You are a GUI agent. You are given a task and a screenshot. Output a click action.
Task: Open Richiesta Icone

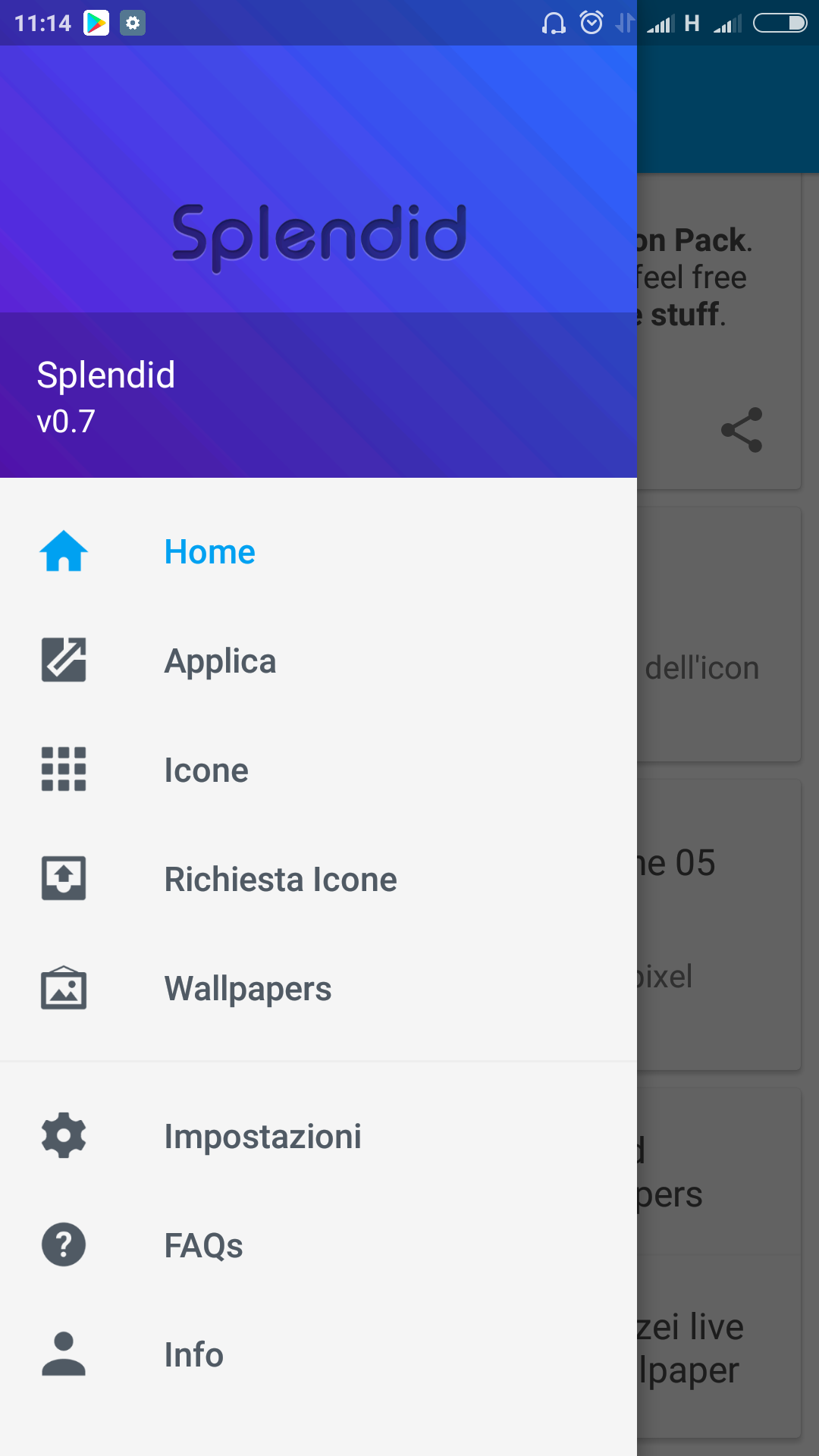[318, 879]
